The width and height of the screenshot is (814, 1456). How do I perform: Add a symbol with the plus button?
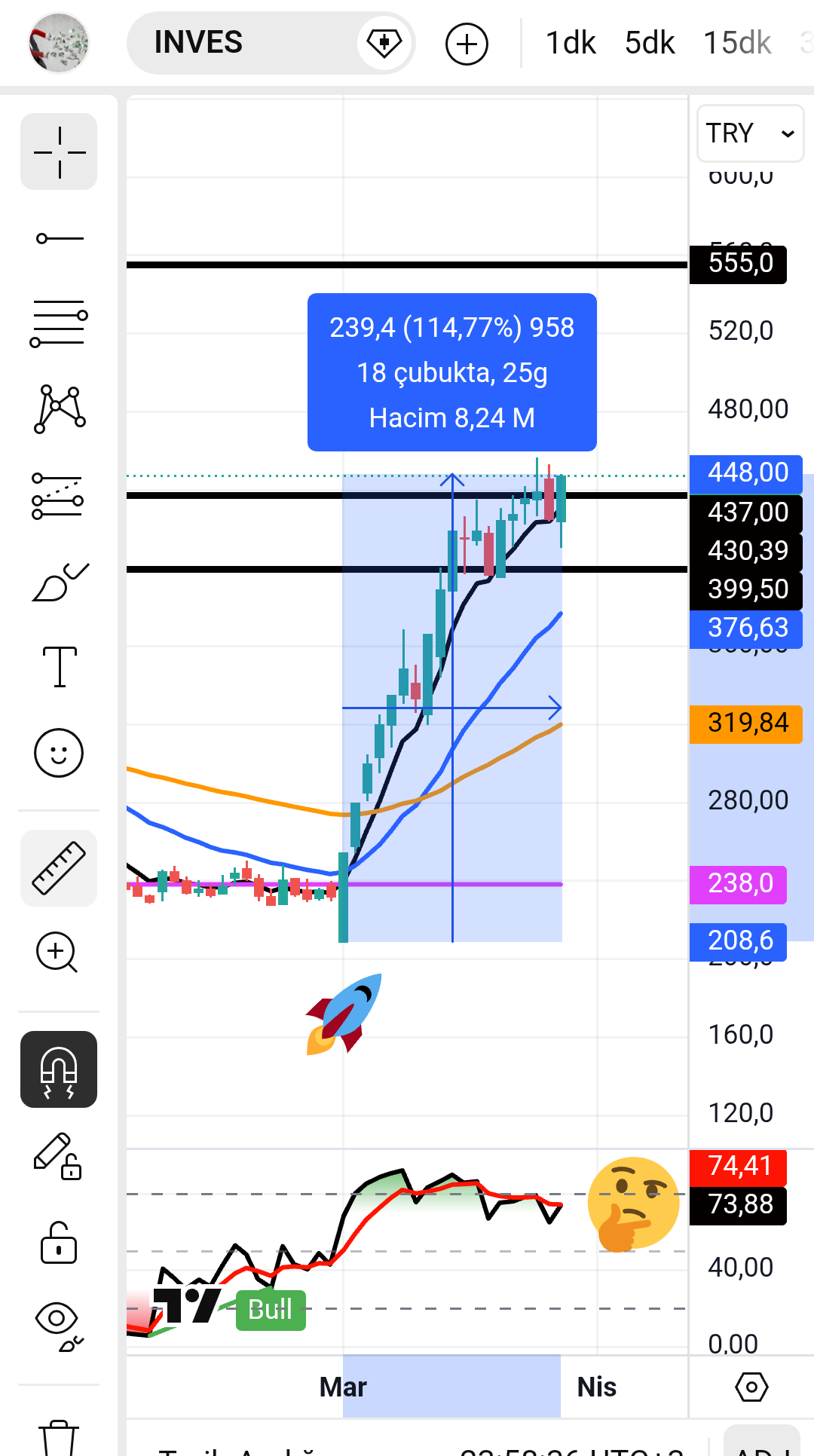(x=467, y=44)
